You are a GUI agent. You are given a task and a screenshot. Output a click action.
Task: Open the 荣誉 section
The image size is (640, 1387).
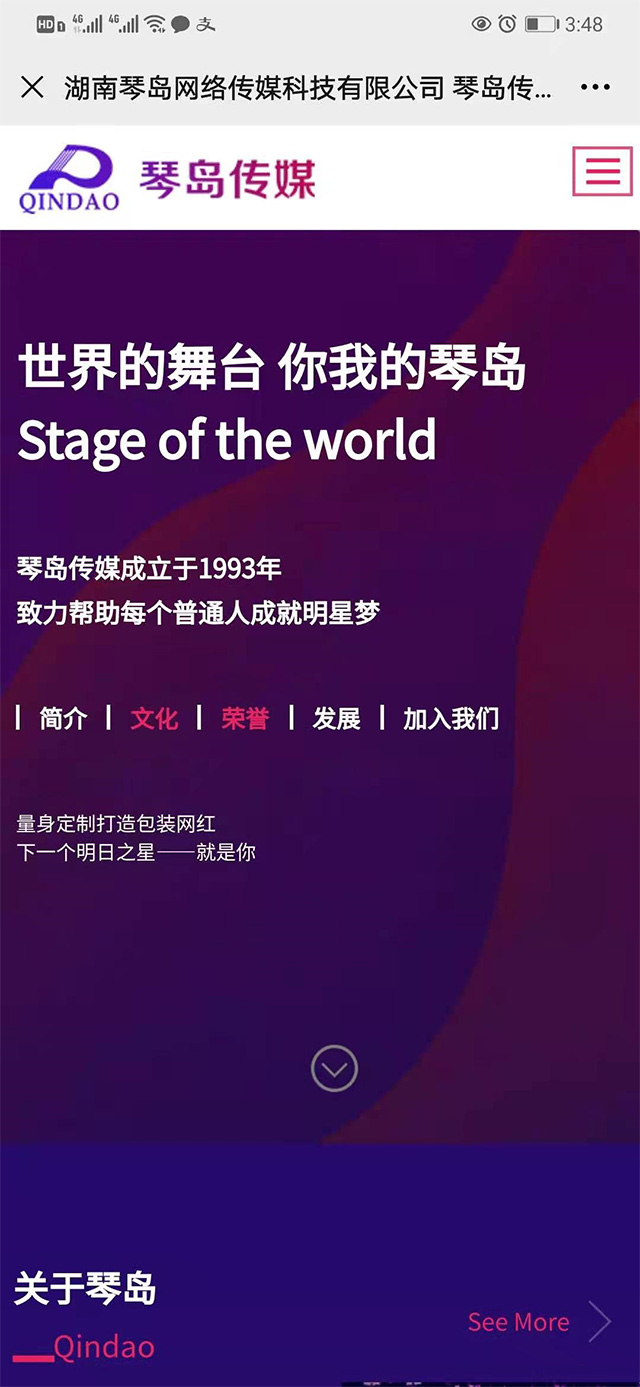tap(245, 718)
